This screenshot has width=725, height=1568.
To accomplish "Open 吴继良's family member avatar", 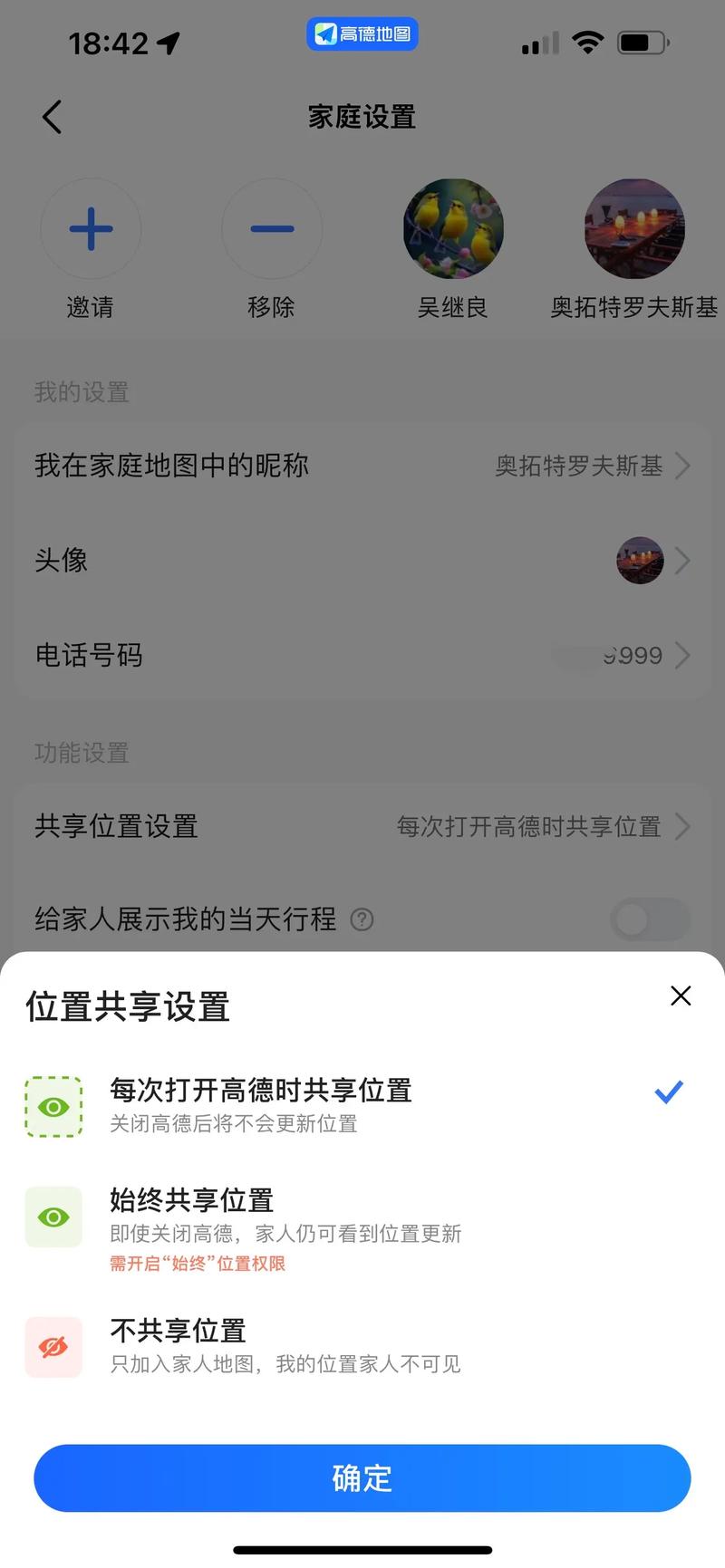I will tap(453, 229).
